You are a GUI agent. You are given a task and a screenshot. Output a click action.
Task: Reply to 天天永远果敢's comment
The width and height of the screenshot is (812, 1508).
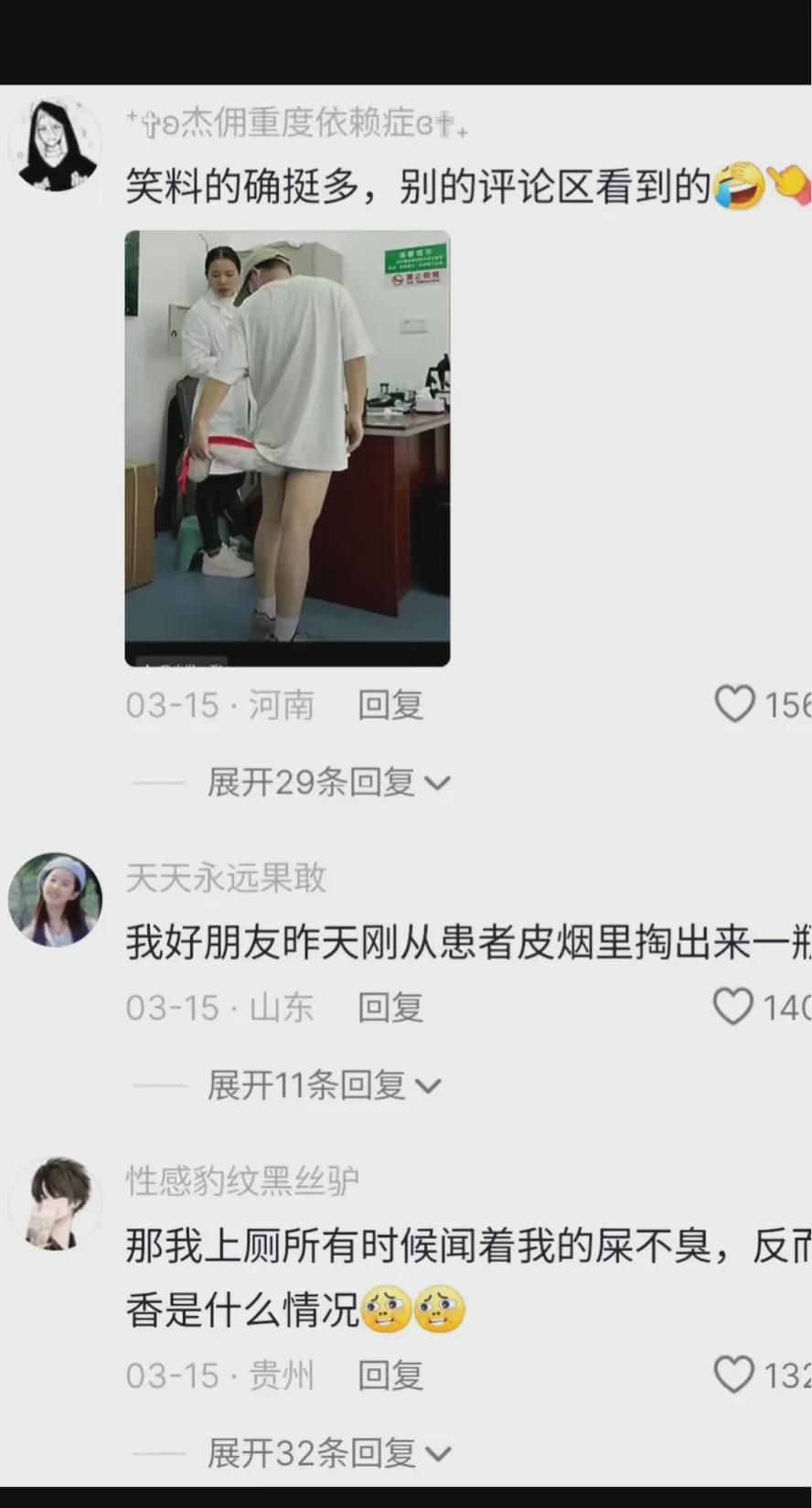pyautogui.click(x=390, y=1008)
